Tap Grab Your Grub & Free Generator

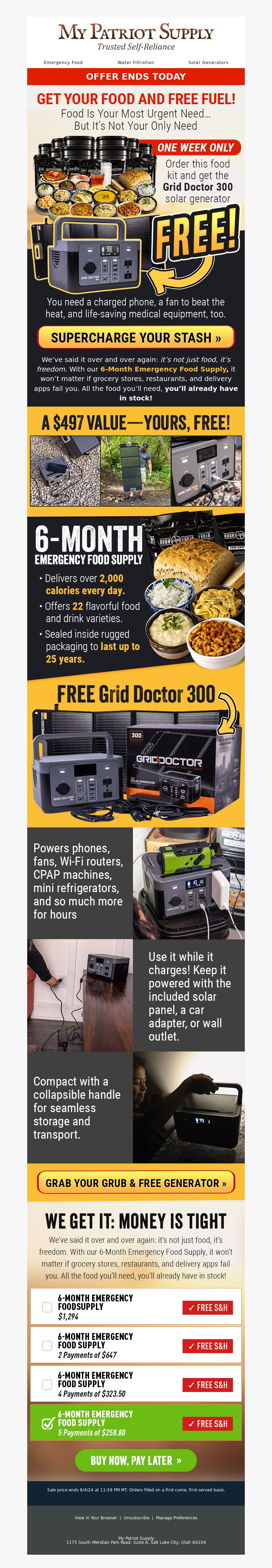click(x=136, y=1183)
